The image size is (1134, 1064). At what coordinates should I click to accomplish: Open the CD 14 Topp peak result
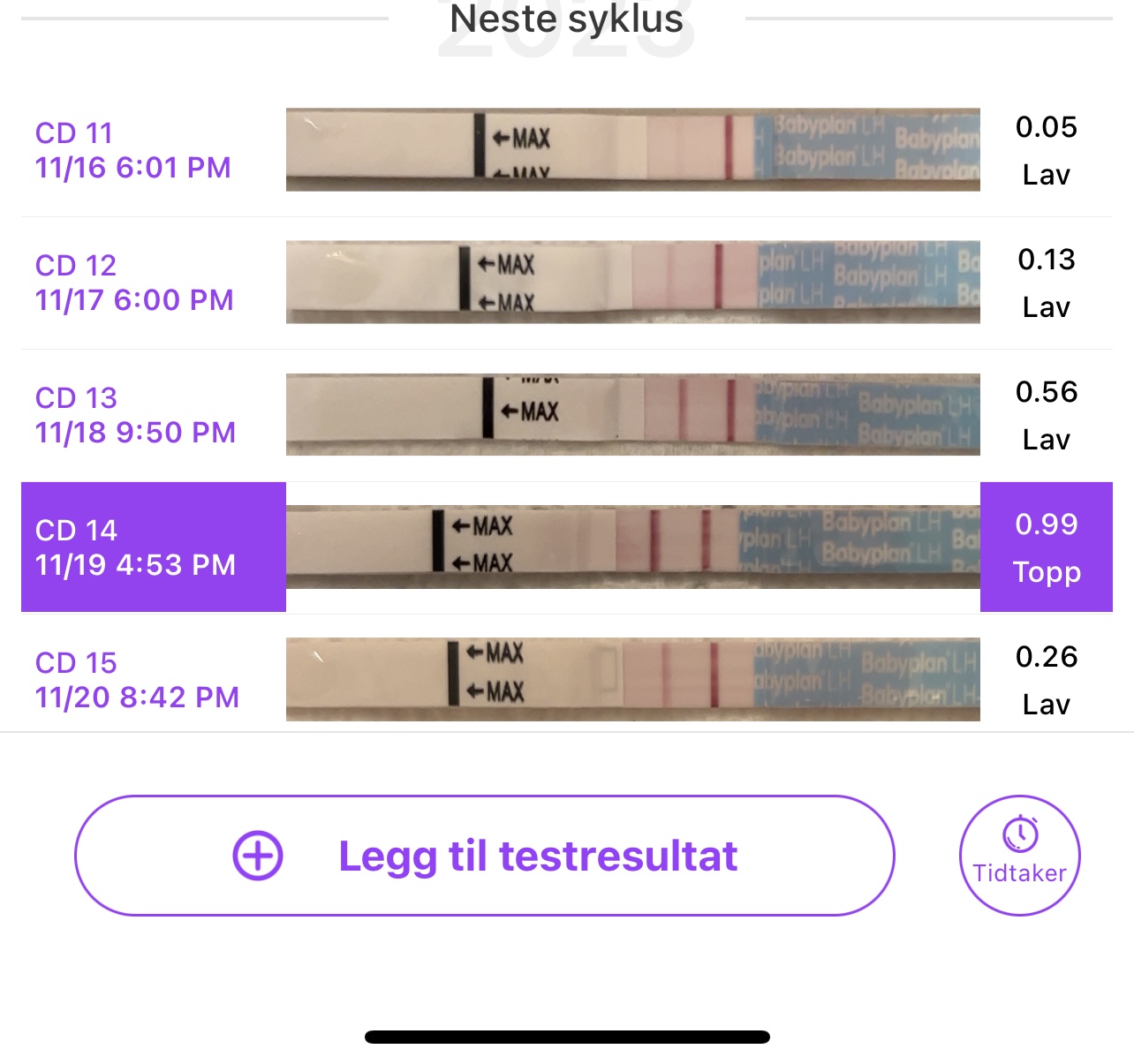pos(565,547)
